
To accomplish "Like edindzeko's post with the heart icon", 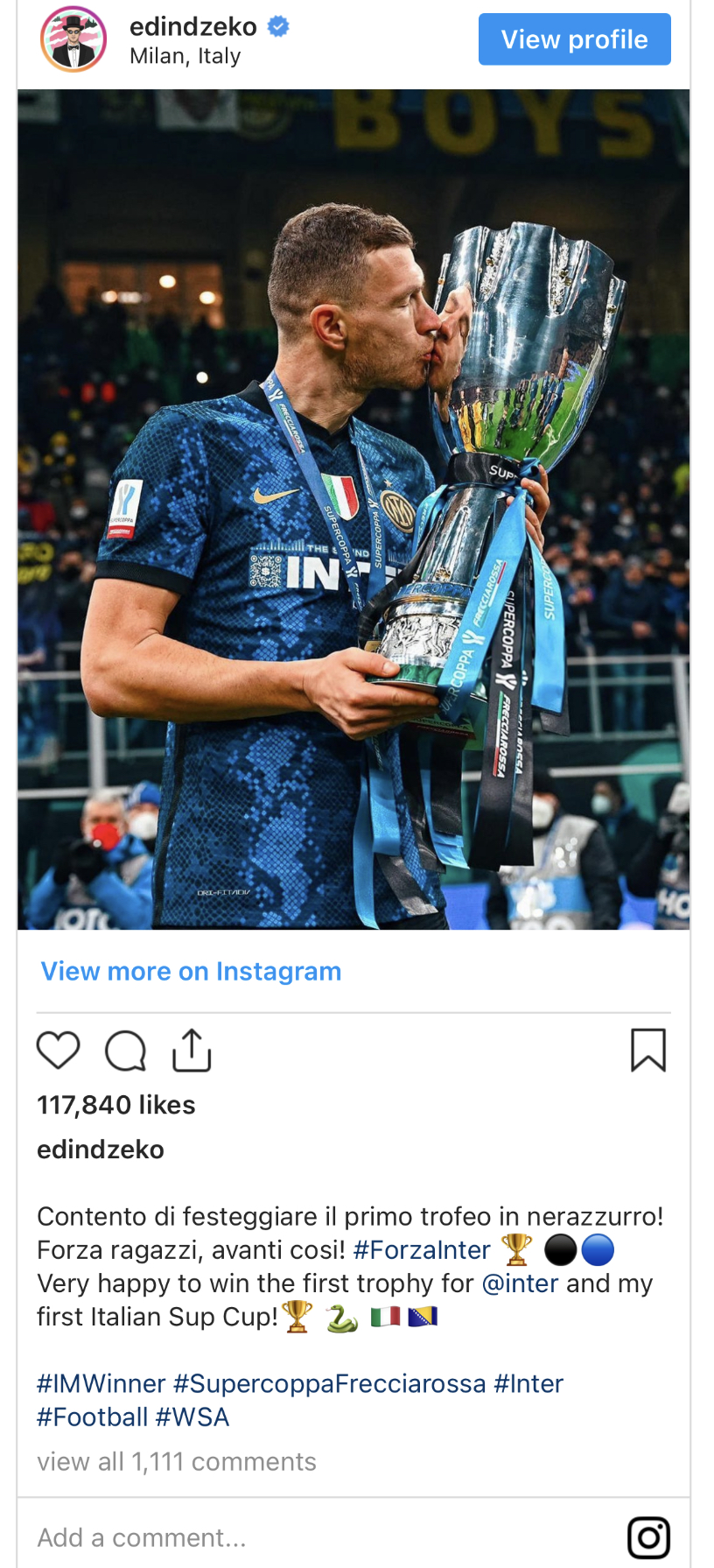I will [x=59, y=1050].
